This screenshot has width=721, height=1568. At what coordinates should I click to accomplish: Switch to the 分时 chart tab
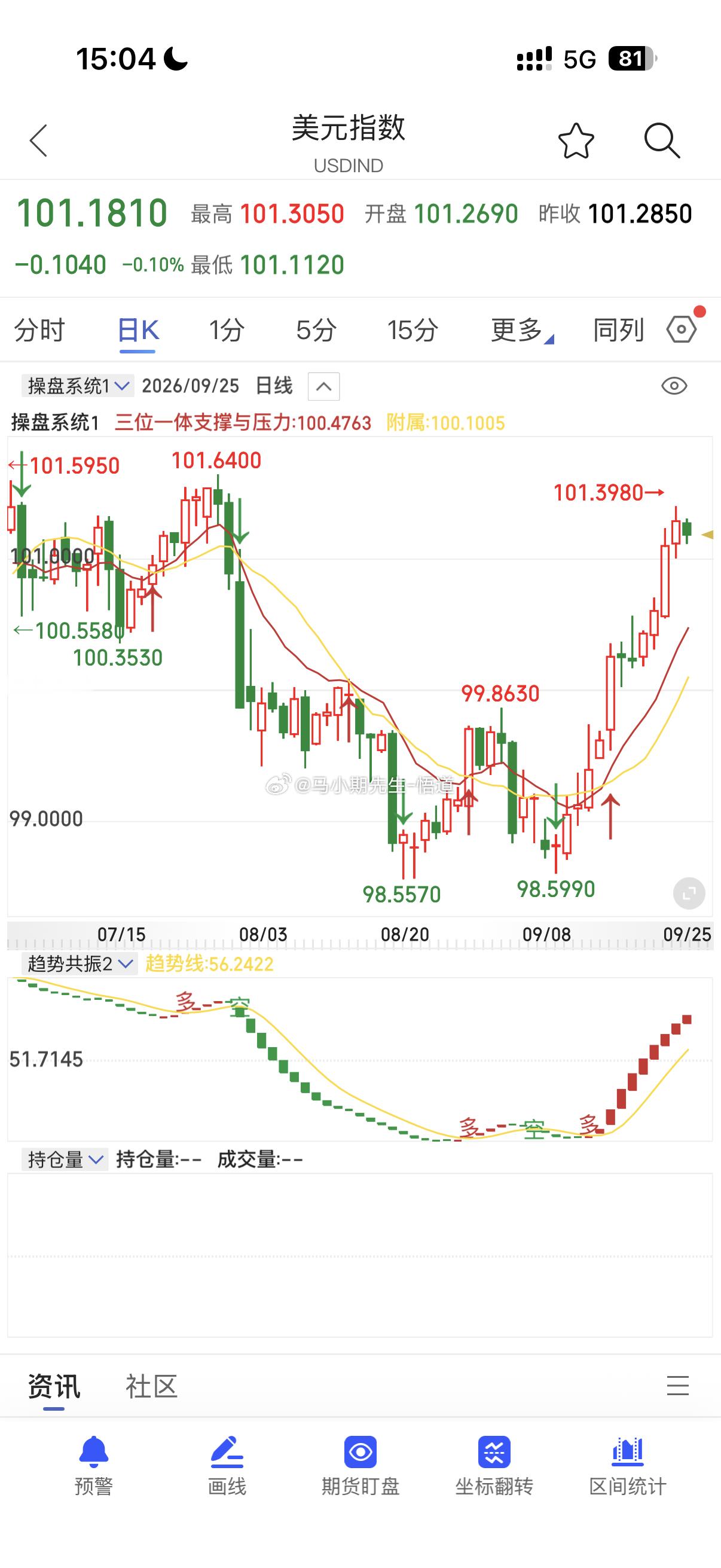point(39,331)
